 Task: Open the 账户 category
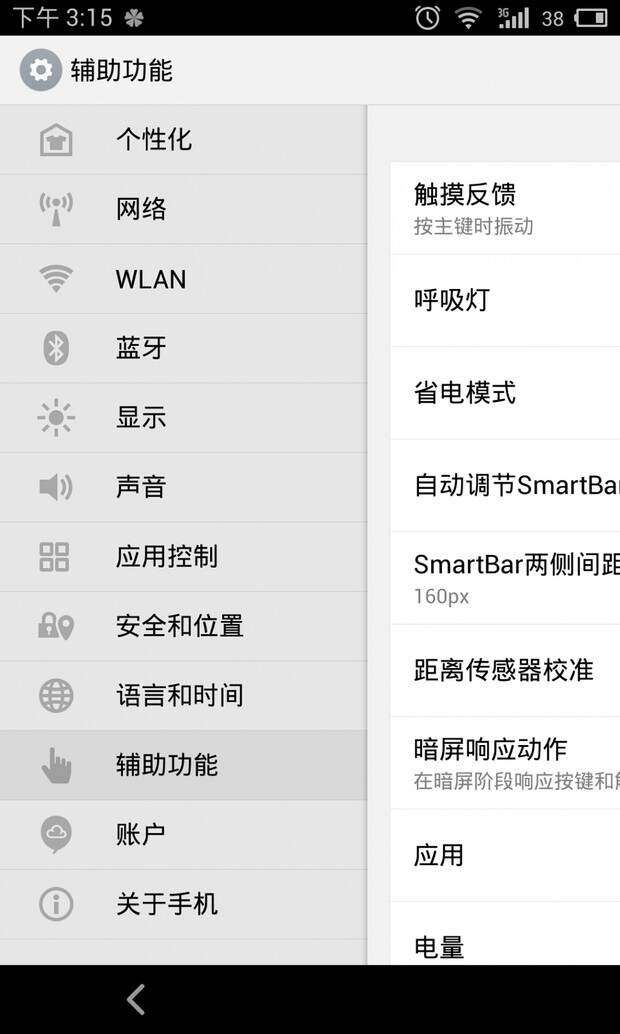pos(183,835)
